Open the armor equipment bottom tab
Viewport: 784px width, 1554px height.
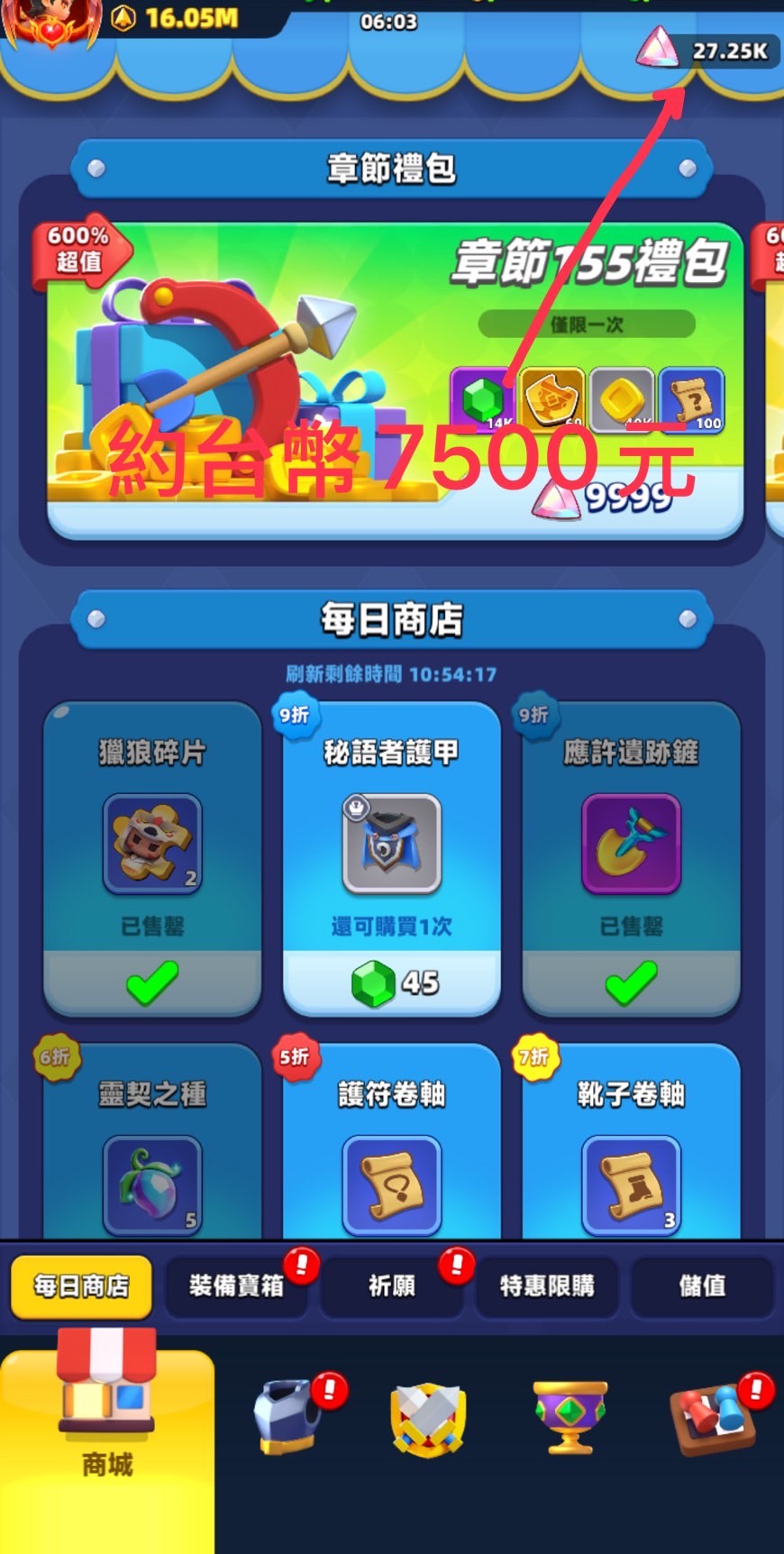coord(288,1418)
